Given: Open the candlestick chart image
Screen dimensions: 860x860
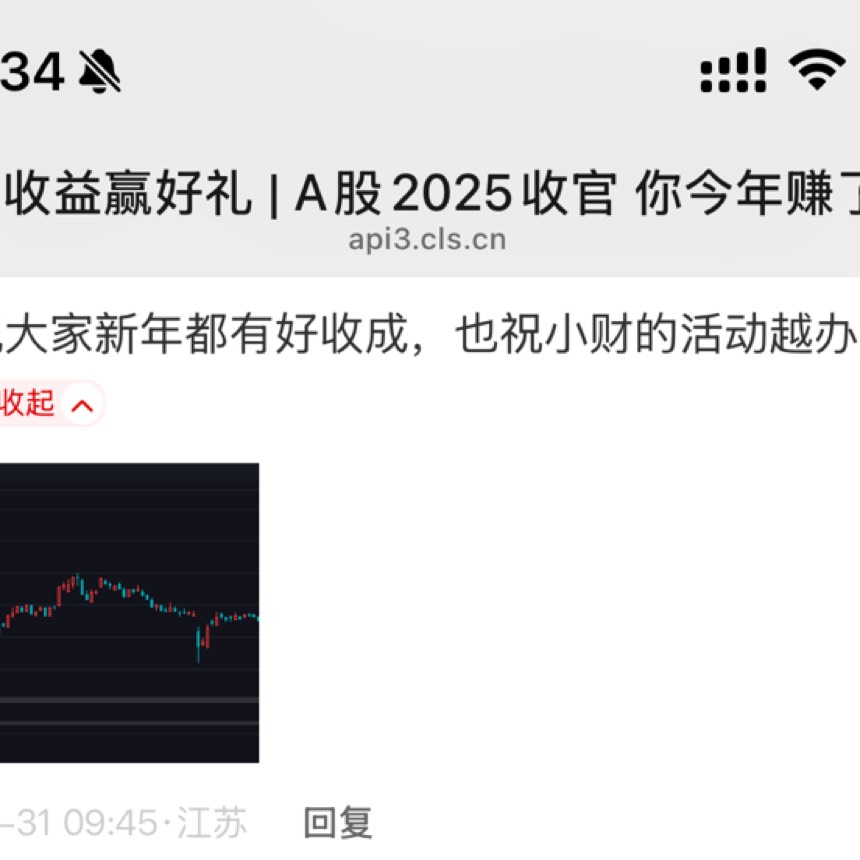Looking at the screenshot, I should pyautogui.click(x=128, y=612).
